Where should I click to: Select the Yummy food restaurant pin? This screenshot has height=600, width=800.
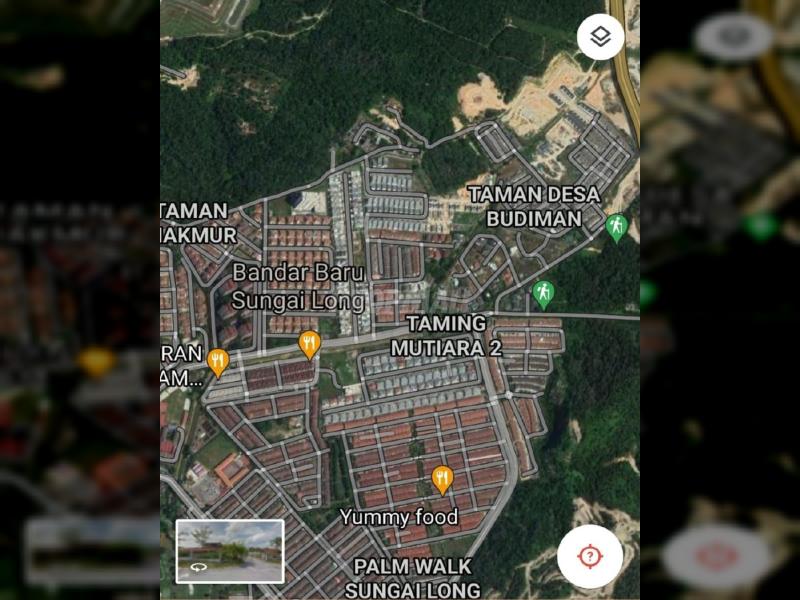click(x=442, y=480)
